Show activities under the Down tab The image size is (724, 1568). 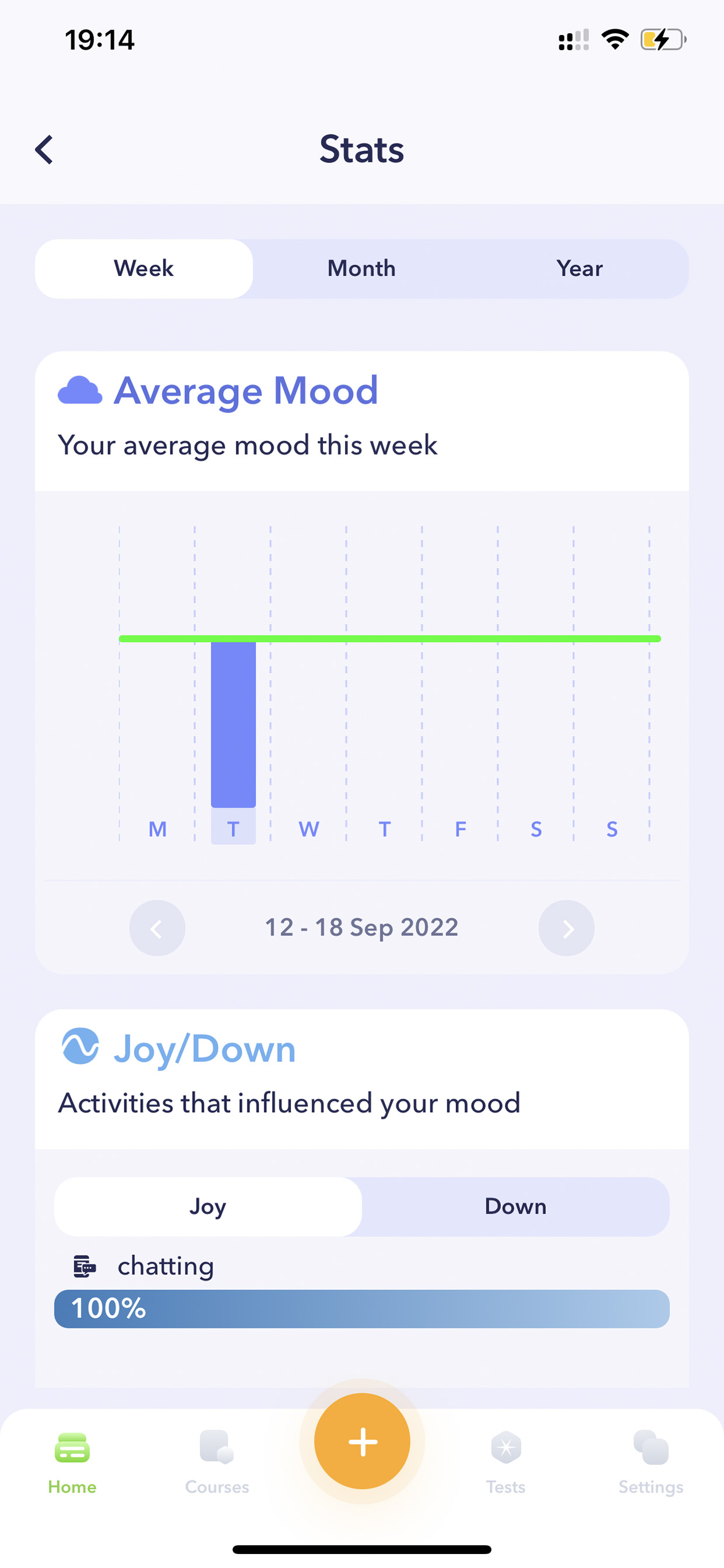(x=516, y=1206)
